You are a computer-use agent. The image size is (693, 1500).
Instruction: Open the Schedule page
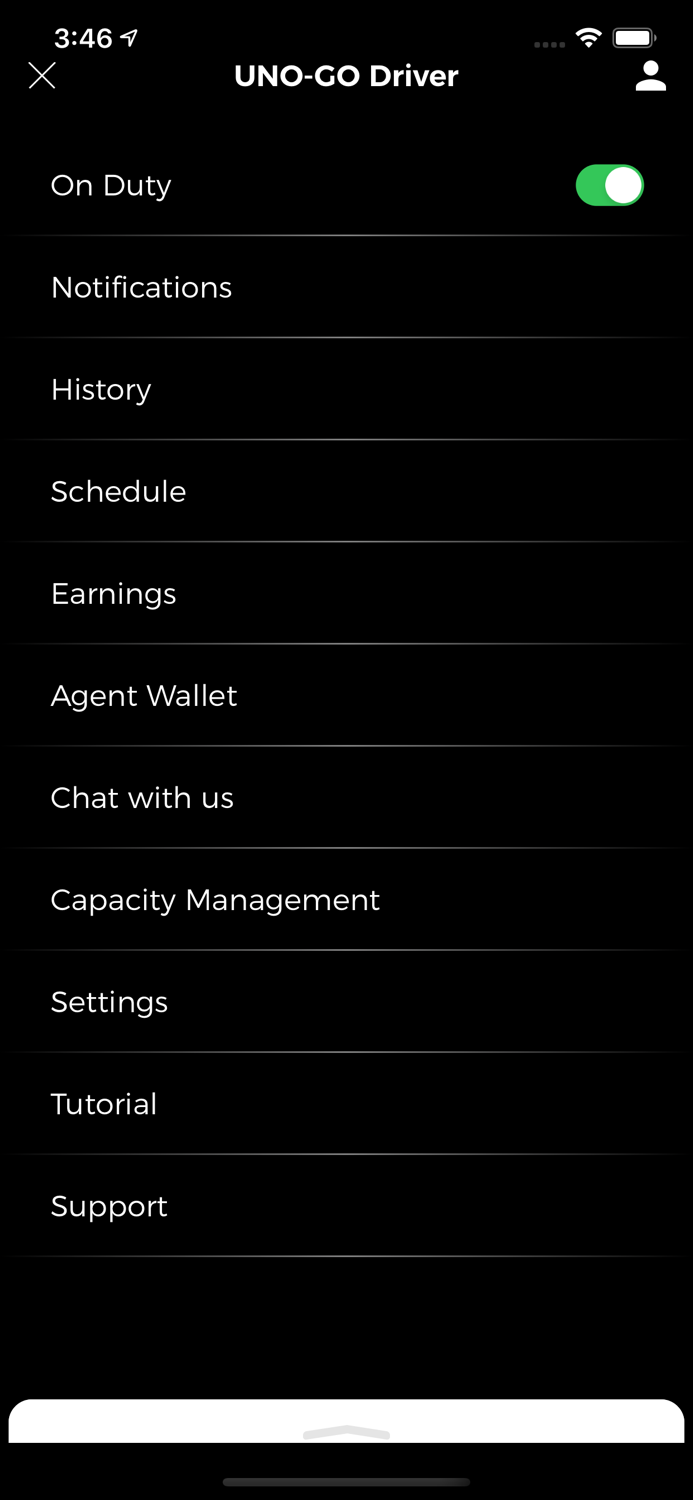pos(118,492)
